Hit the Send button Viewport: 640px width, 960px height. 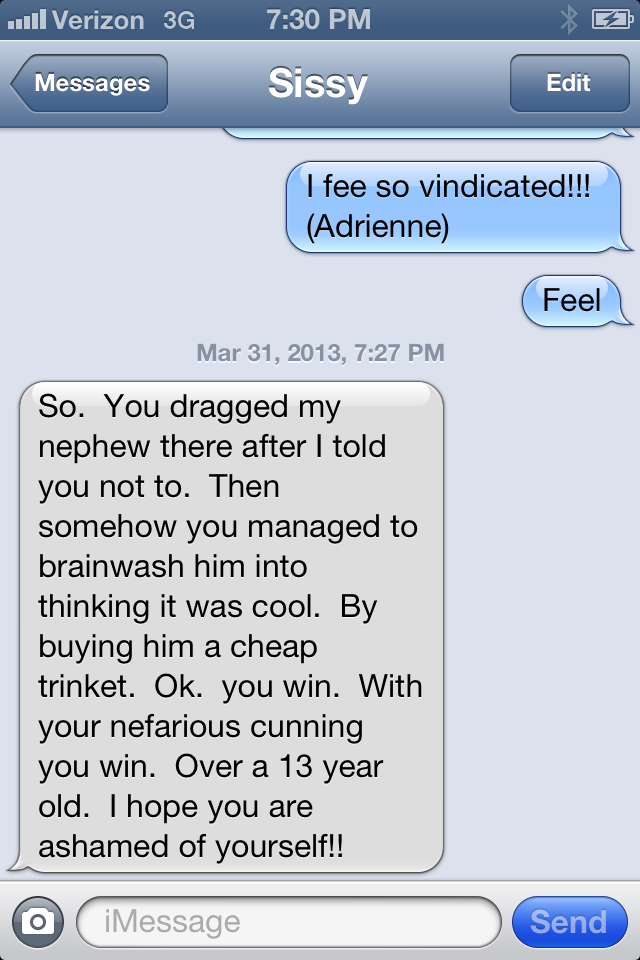[568, 921]
